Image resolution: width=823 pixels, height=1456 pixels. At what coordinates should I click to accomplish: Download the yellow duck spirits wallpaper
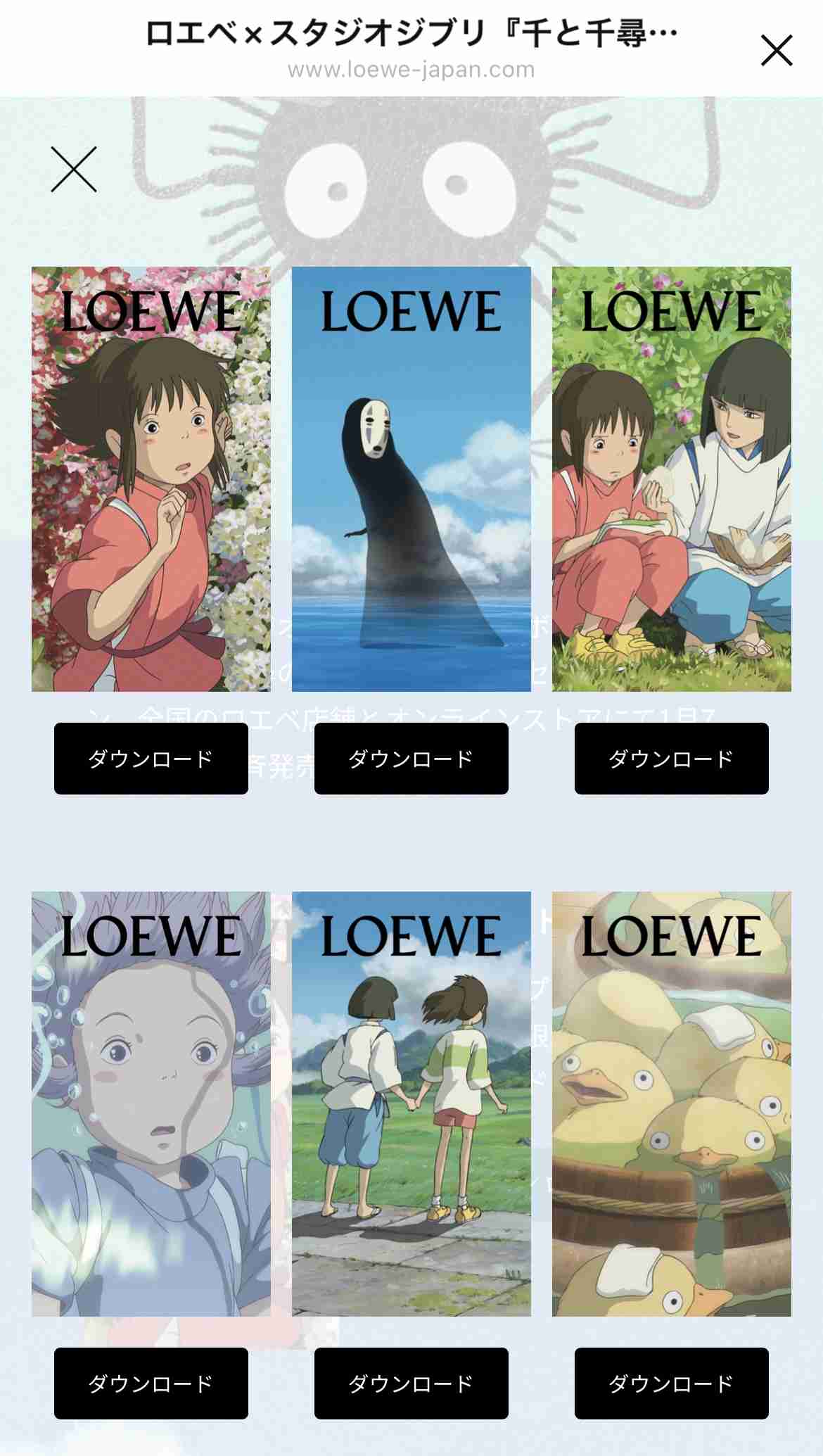(x=672, y=1384)
